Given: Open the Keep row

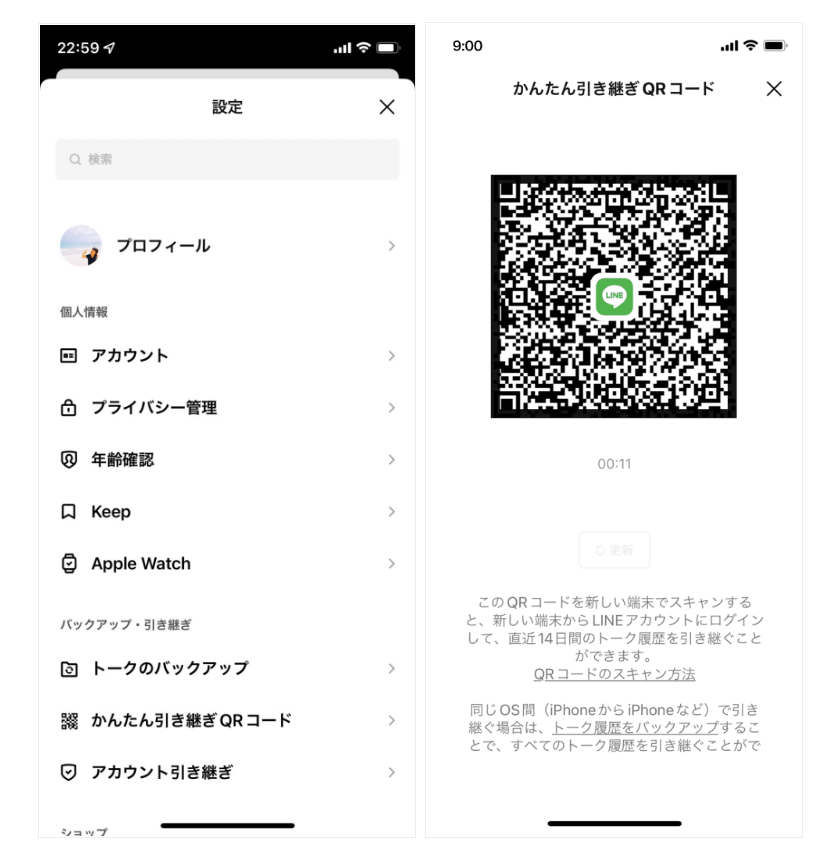Looking at the screenshot, I should pyautogui.click(x=227, y=512).
